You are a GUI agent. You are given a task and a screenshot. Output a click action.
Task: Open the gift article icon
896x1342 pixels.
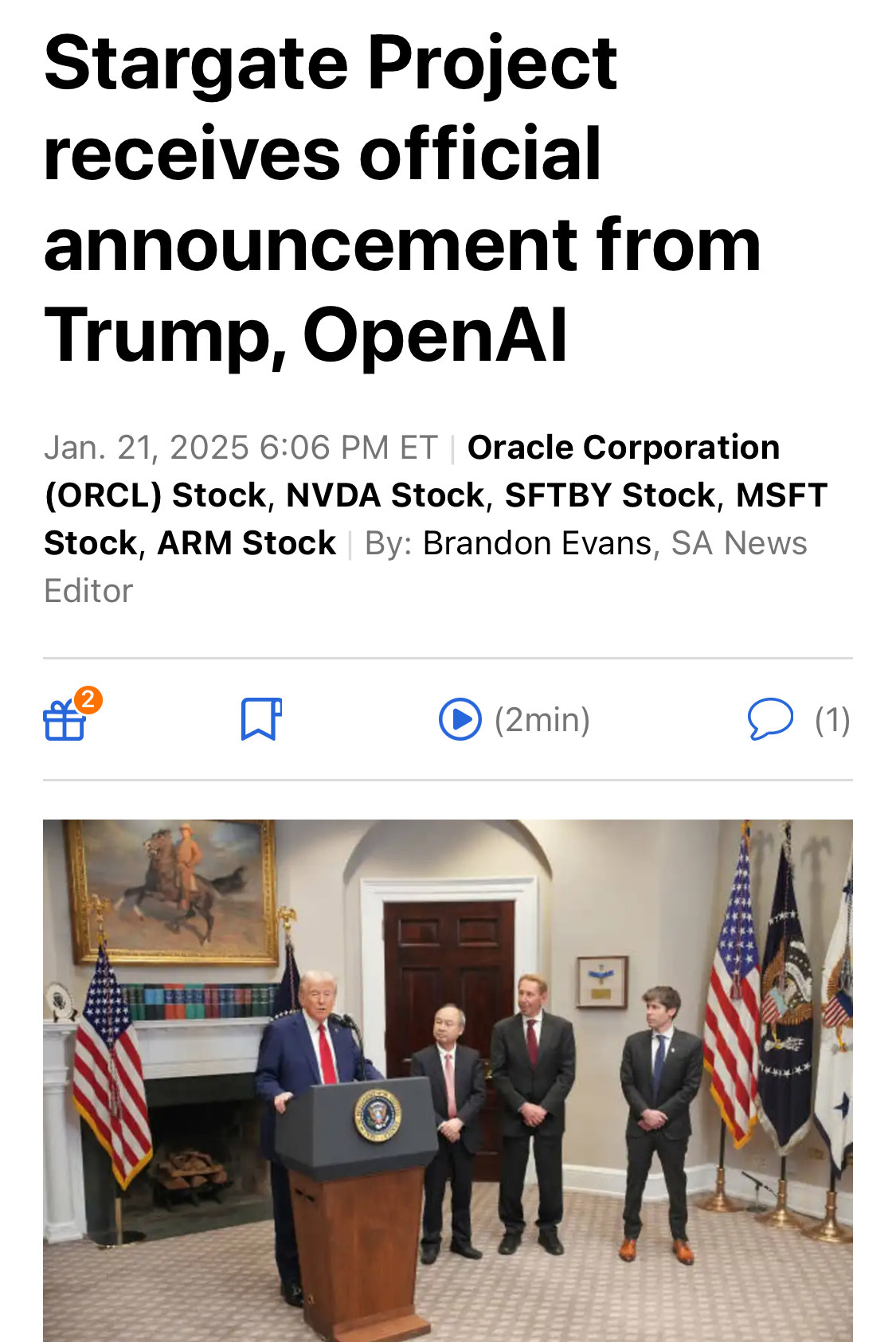coord(65,719)
